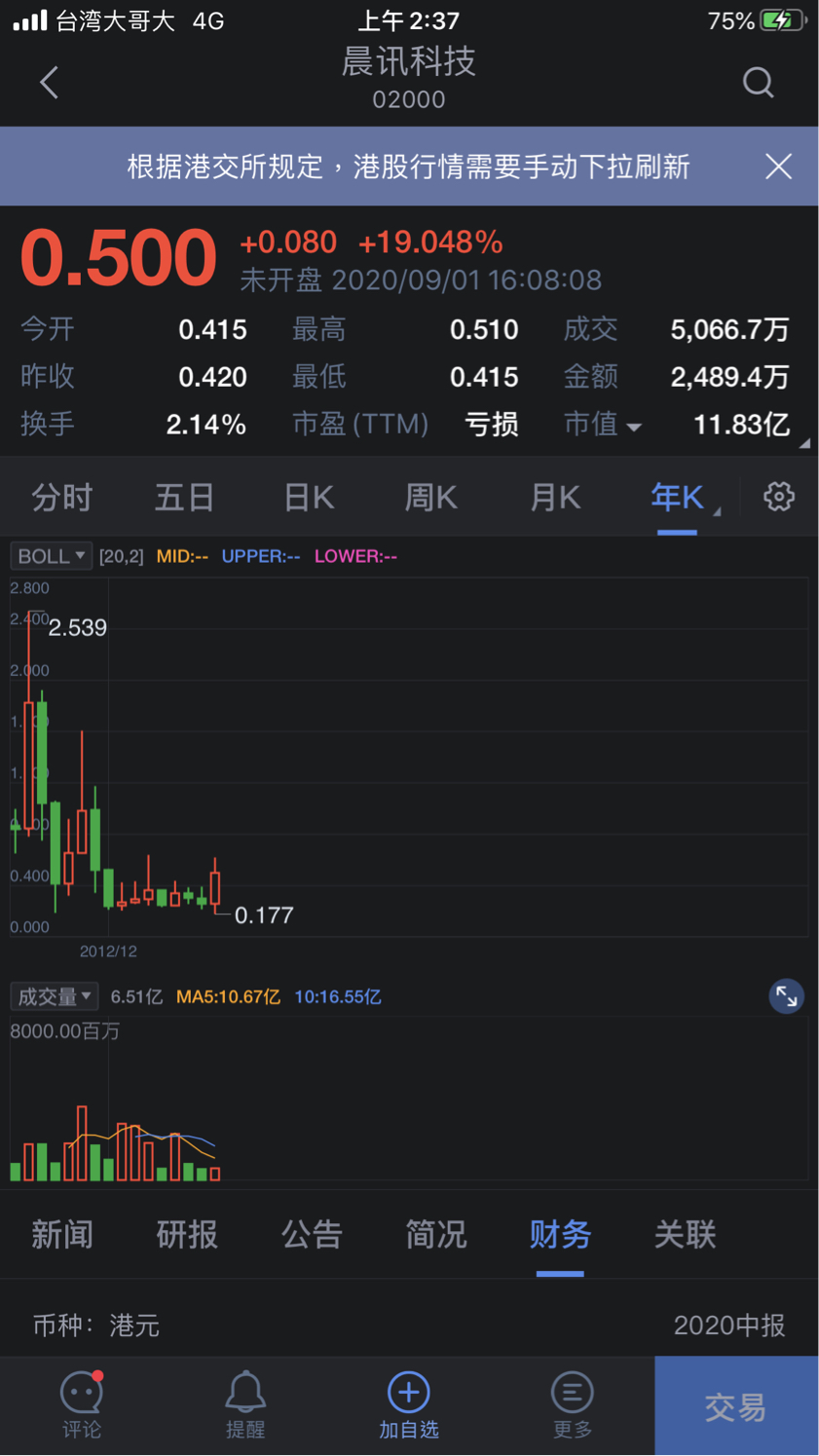819x1456 pixels.
Task: Go back using the top-left arrow
Action: point(49,83)
